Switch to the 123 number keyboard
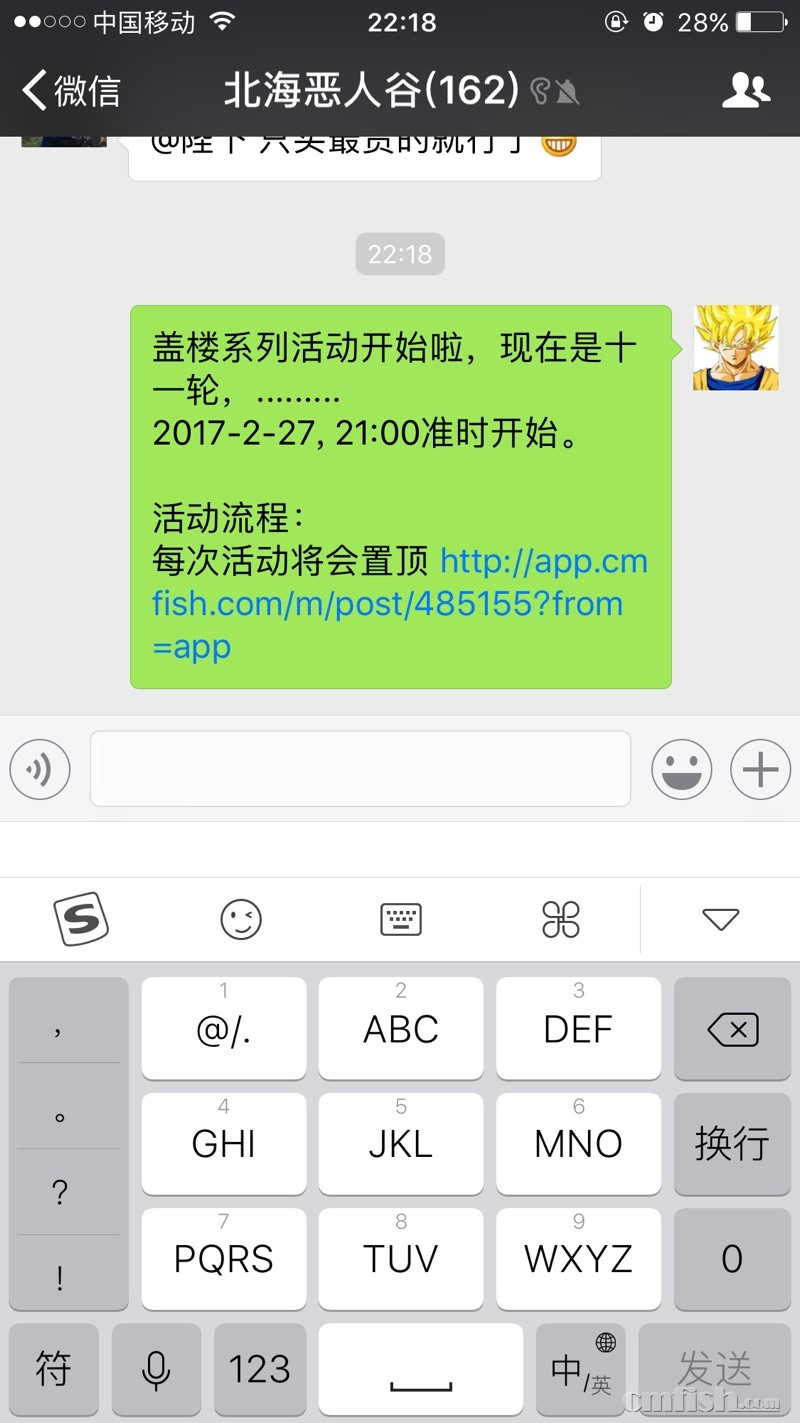 (x=259, y=1369)
